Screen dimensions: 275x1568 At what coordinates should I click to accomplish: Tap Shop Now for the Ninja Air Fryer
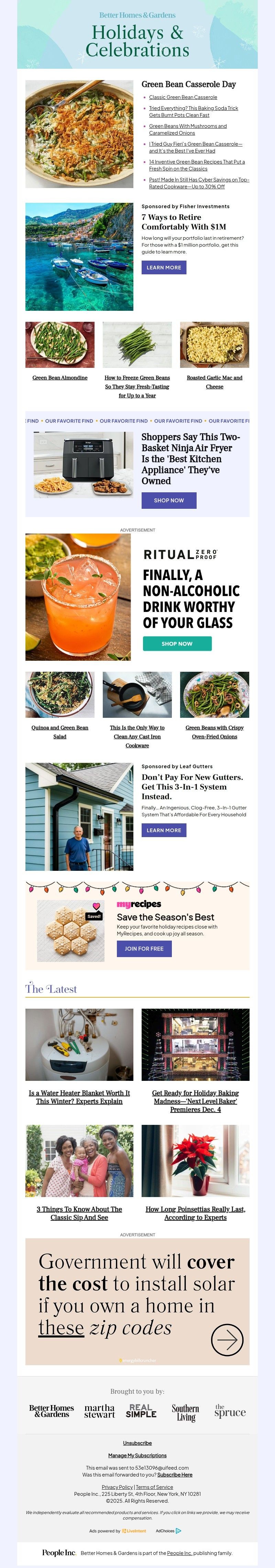click(168, 500)
